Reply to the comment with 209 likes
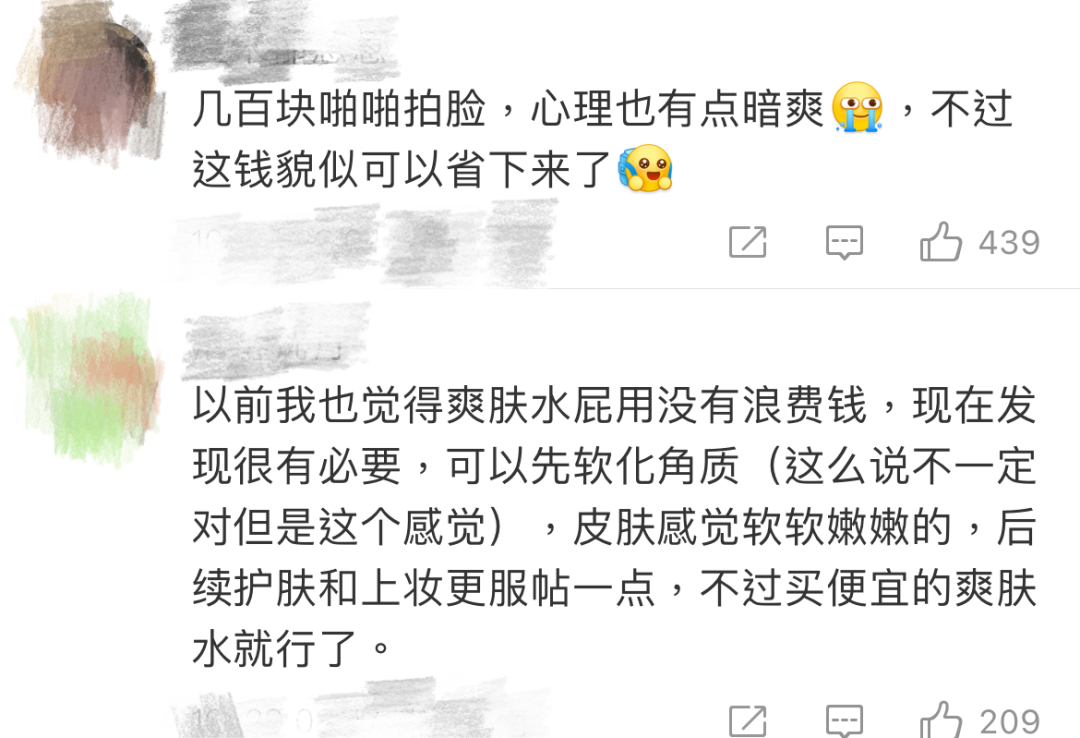 (x=844, y=721)
